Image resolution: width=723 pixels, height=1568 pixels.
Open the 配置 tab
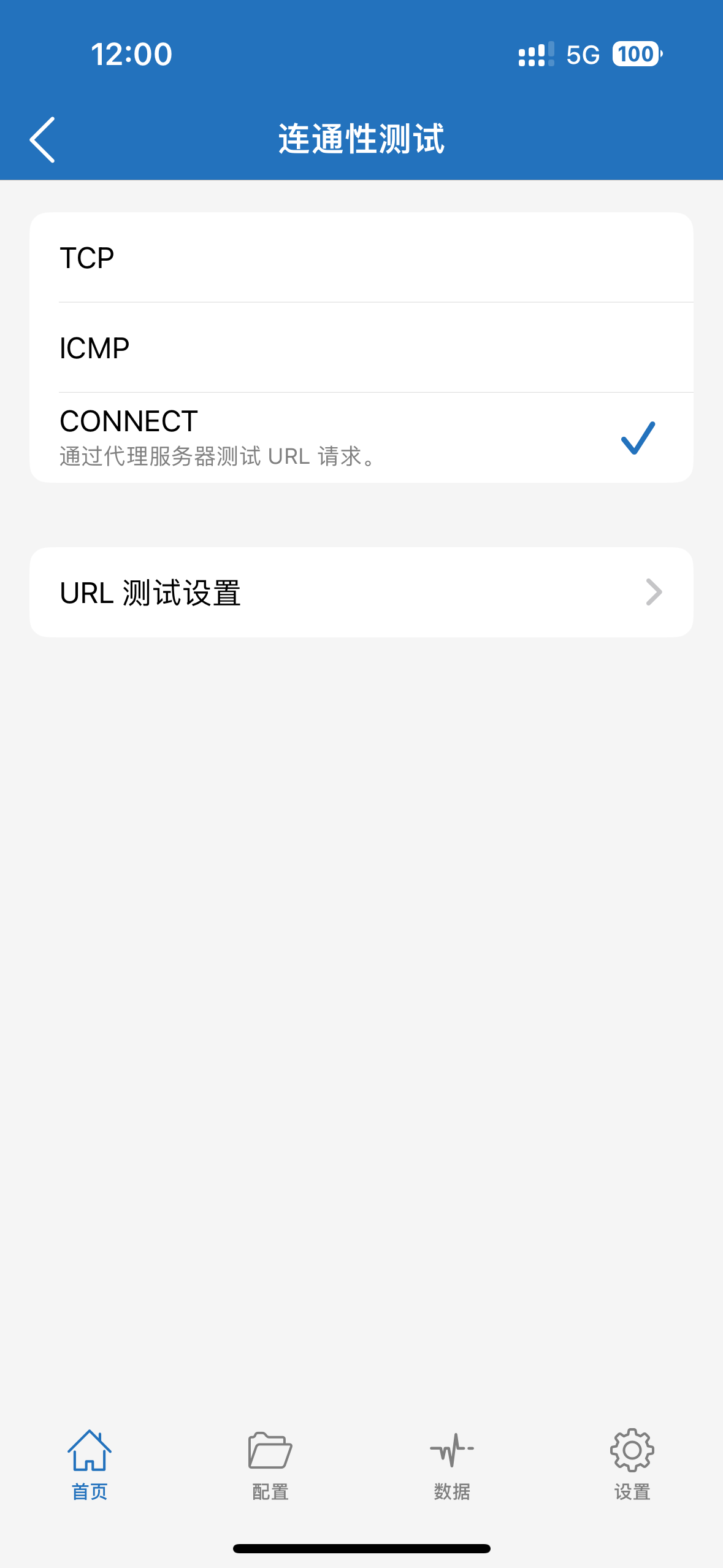tap(270, 1464)
